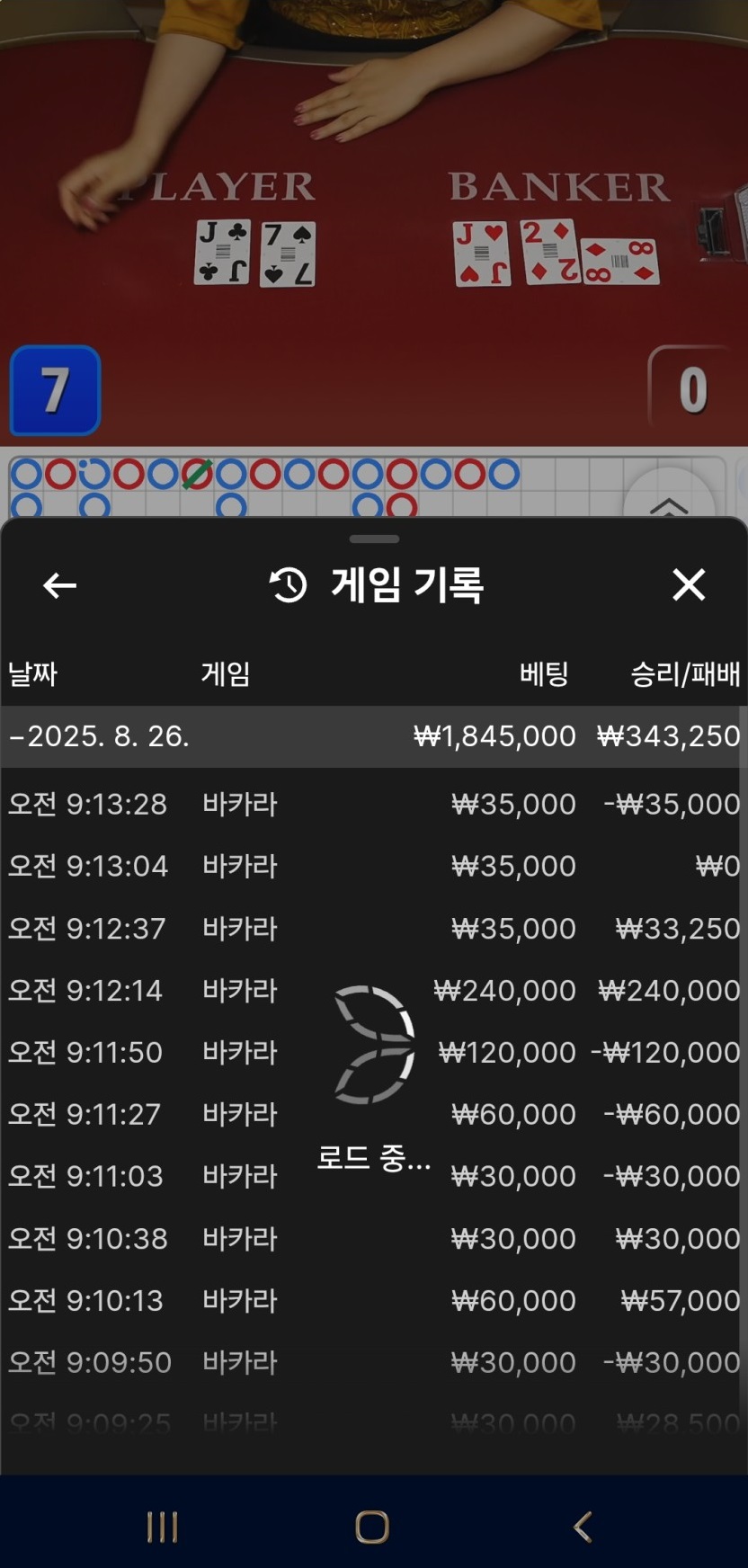Open the 오전 9:13:28 바카라 record

pyautogui.click(x=373, y=804)
